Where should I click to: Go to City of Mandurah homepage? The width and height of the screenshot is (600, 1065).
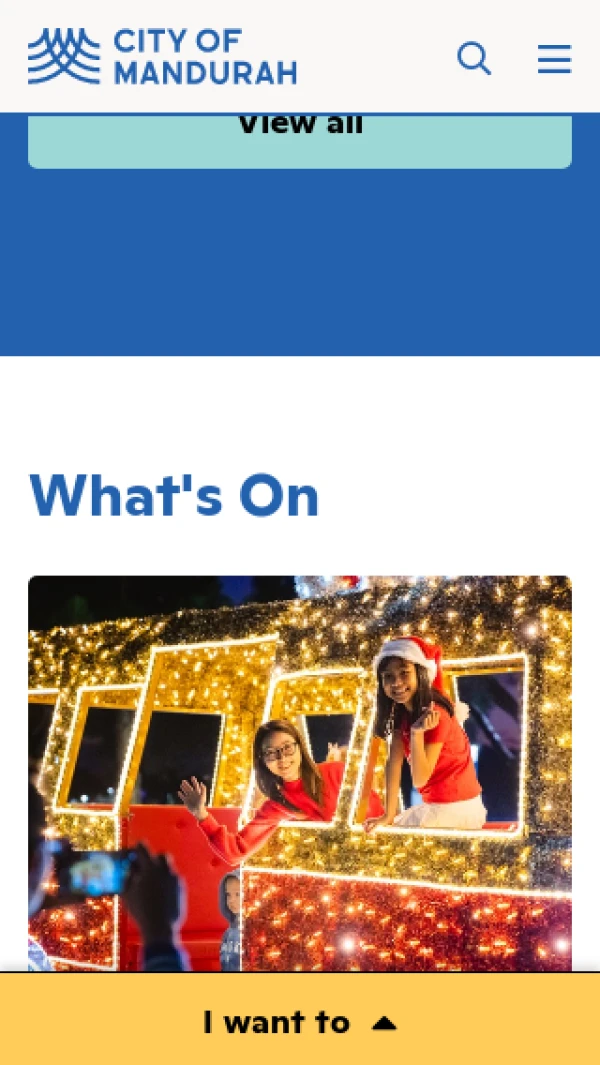pos(162,56)
